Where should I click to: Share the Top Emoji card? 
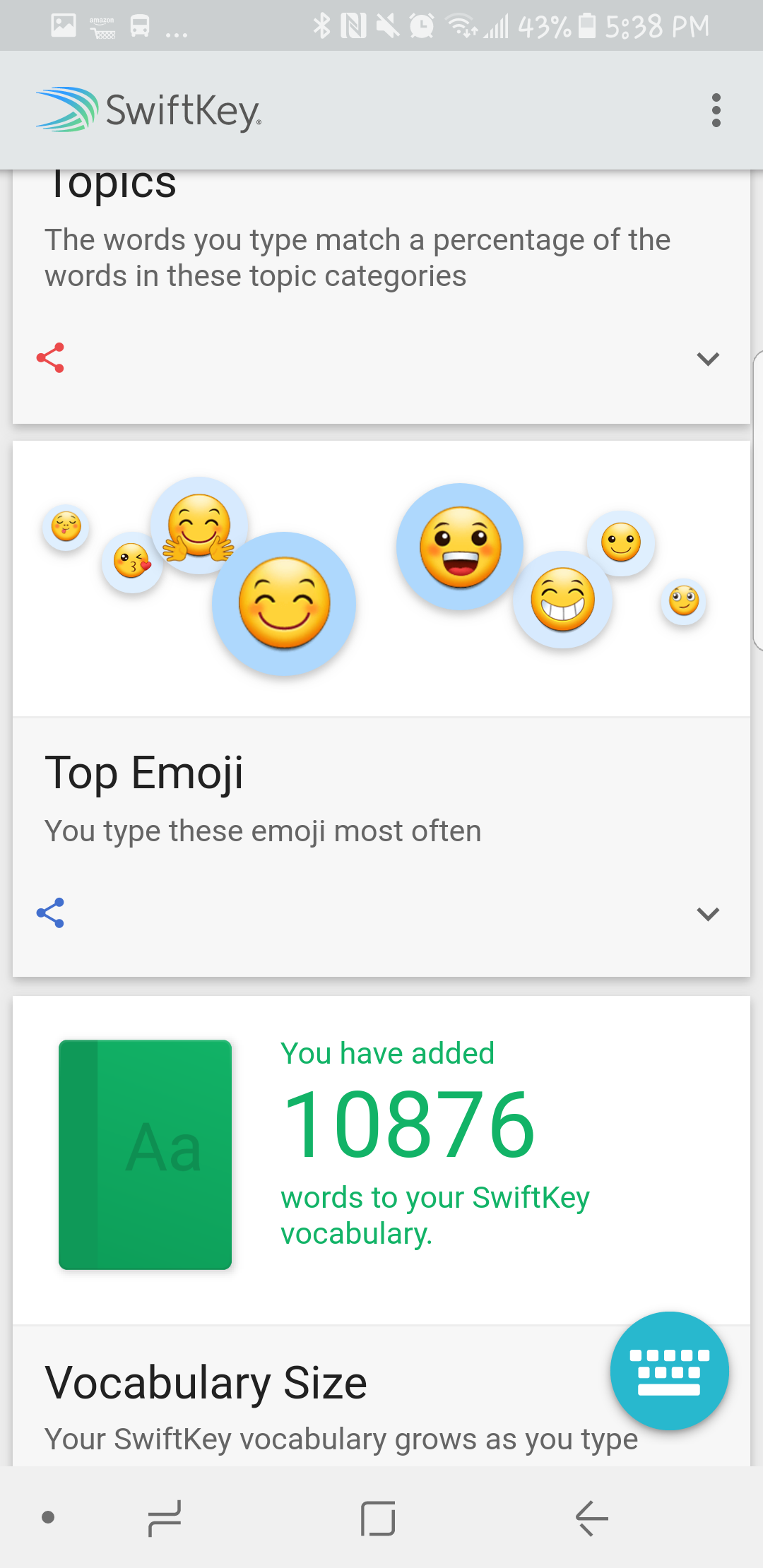tap(50, 913)
